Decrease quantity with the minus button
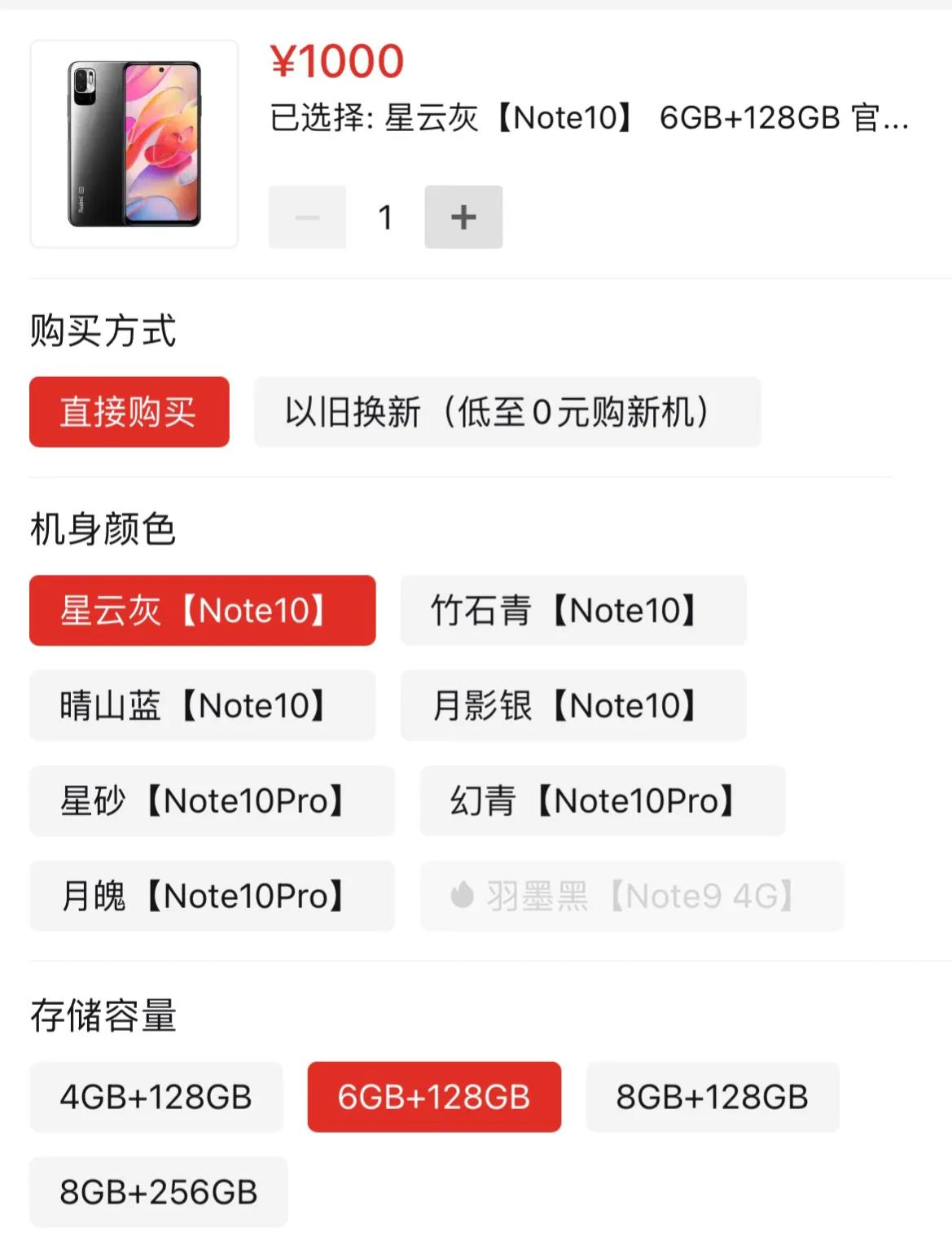This screenshot has width=952, height=1250. [x=306, y=216]
